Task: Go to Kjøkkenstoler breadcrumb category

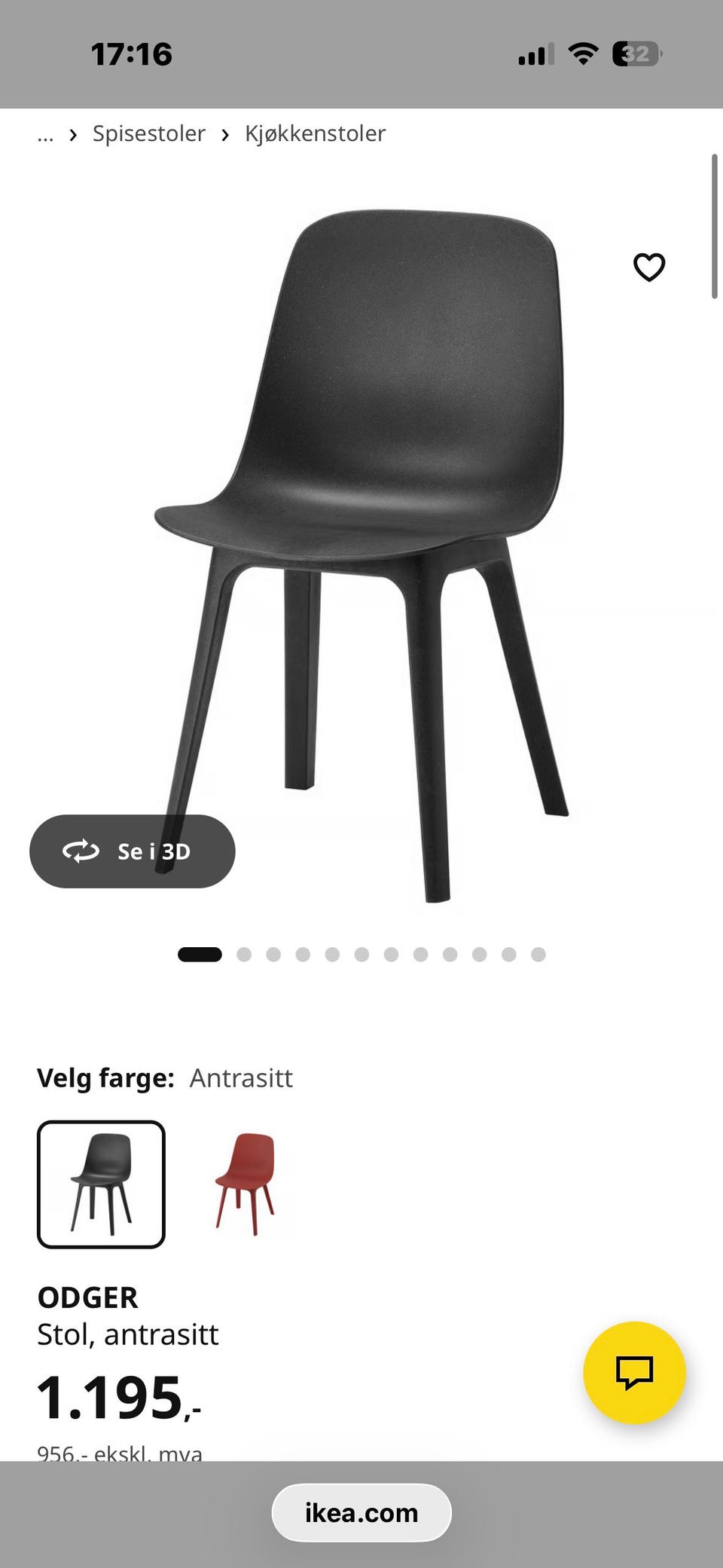Action: tap(315, 133)
